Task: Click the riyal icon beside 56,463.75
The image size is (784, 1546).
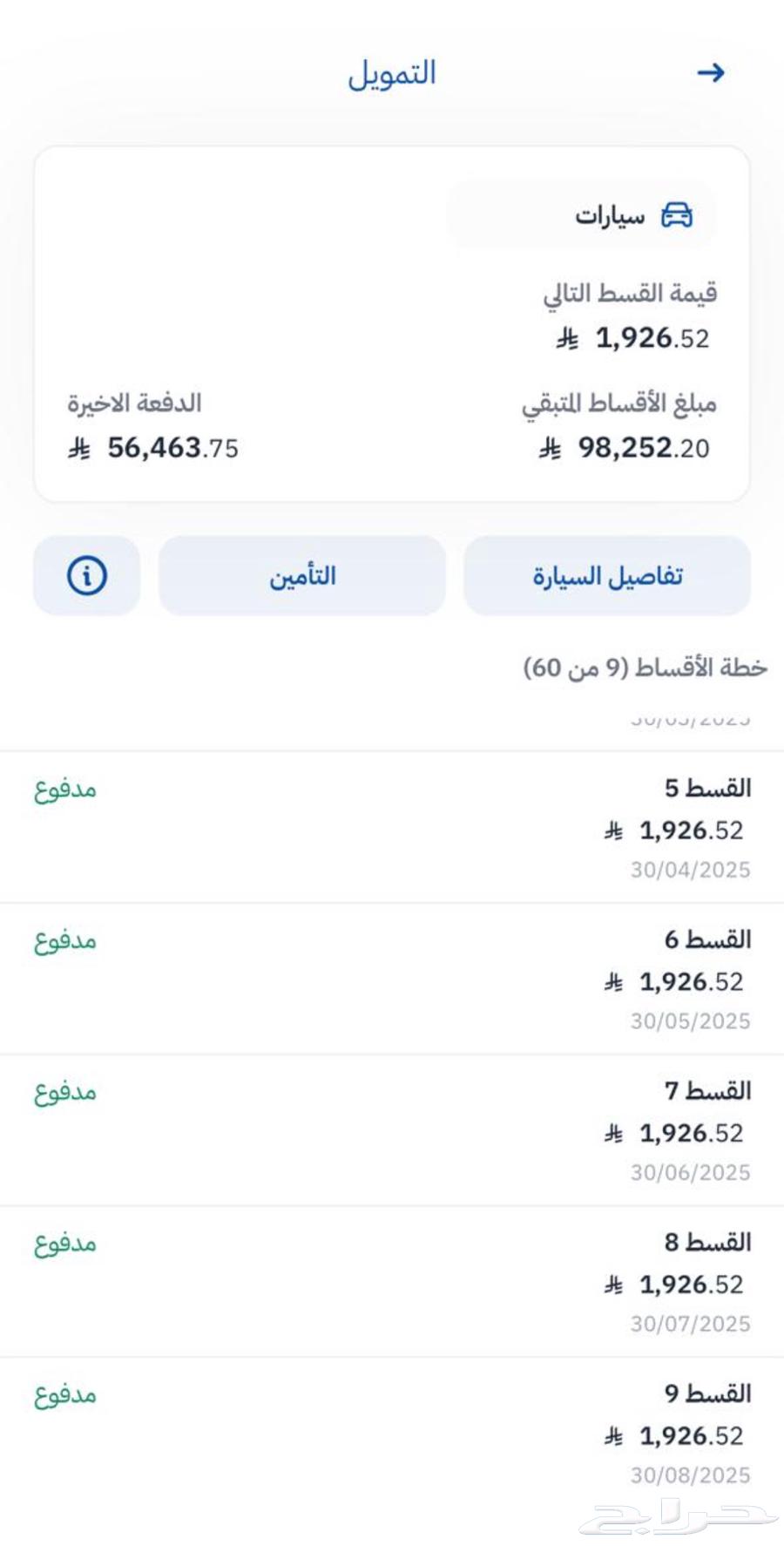Action: point(80,450)
